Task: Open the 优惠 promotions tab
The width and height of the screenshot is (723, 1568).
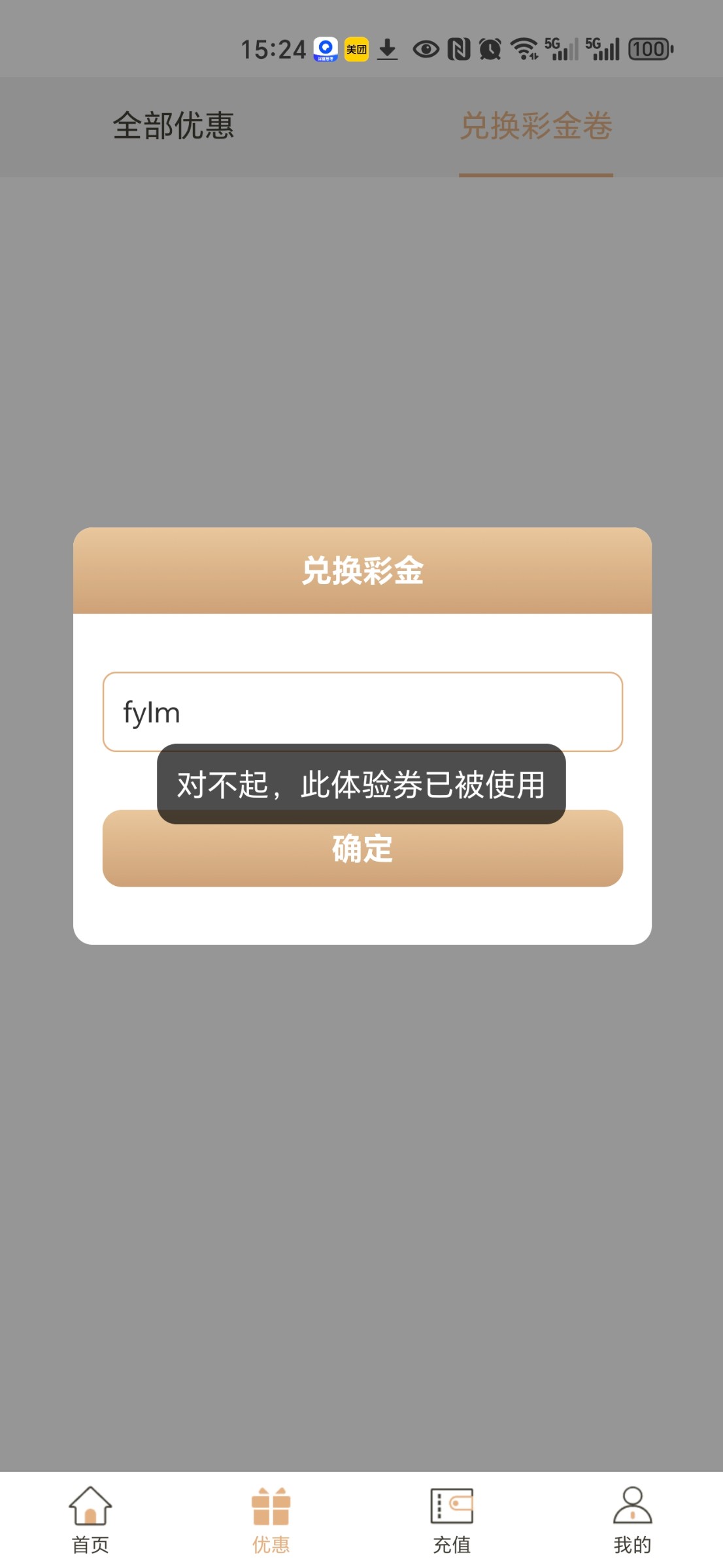Action: point(271,1520)
